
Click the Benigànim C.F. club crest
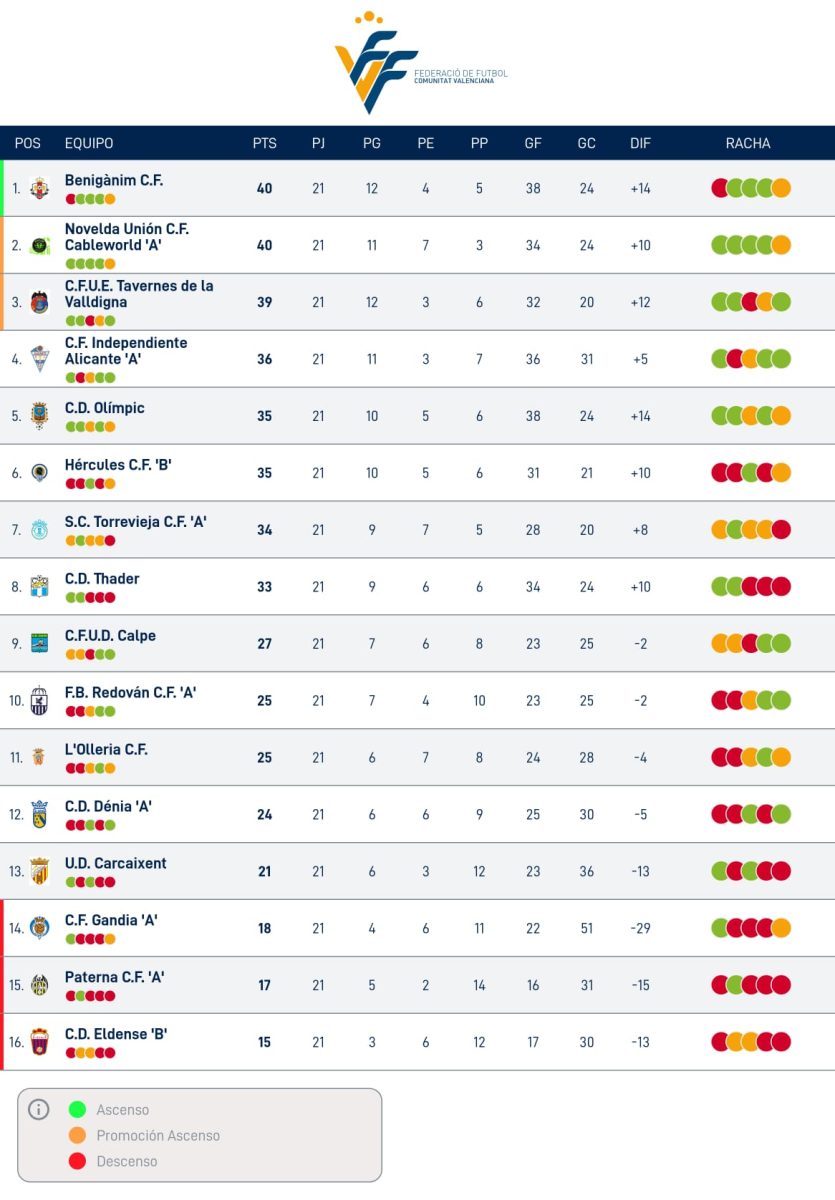tap(40, 187)
